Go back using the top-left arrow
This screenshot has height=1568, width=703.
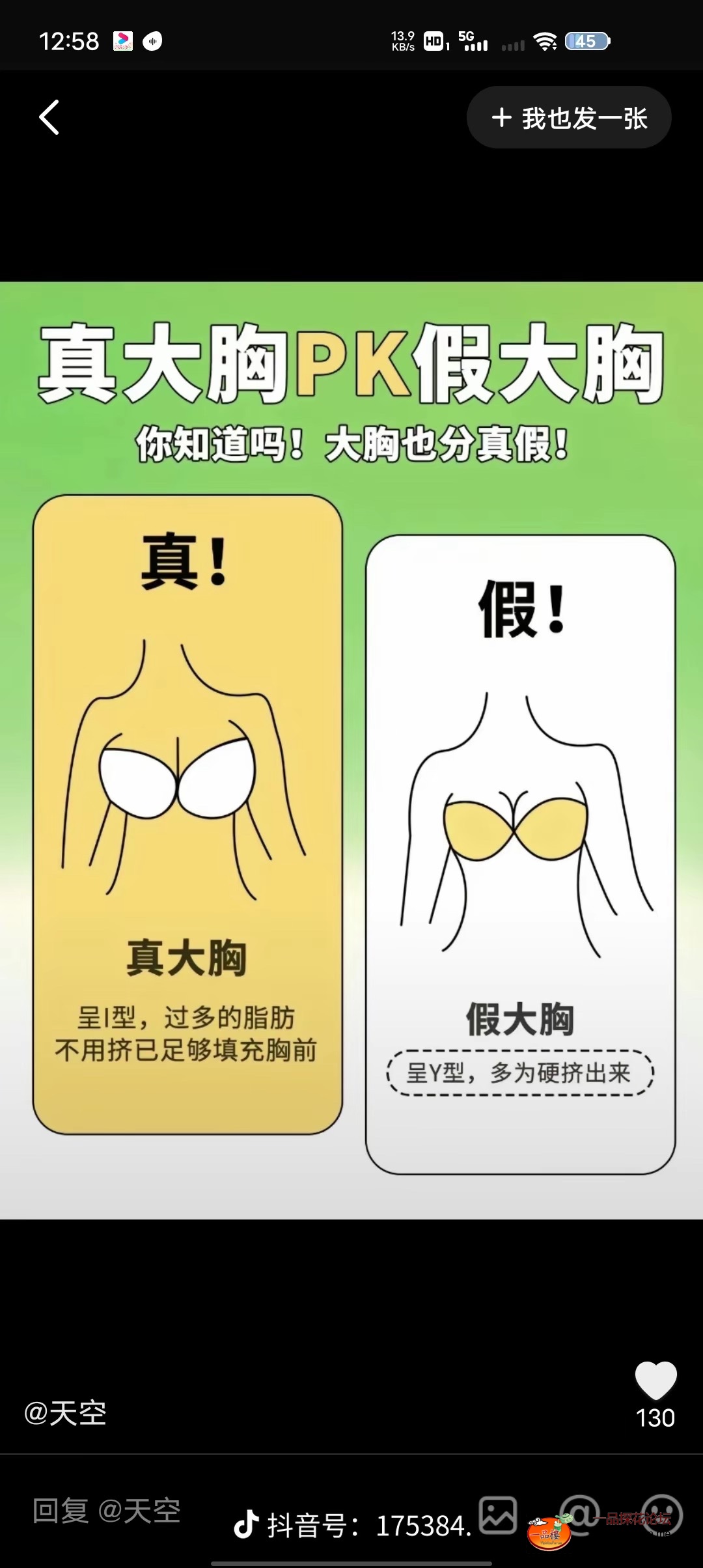(x=49, y=118)
